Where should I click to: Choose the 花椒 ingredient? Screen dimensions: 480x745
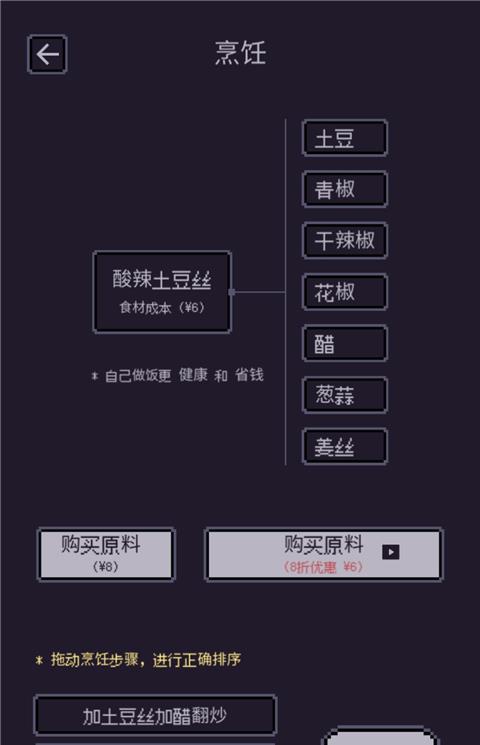(345, 292)
